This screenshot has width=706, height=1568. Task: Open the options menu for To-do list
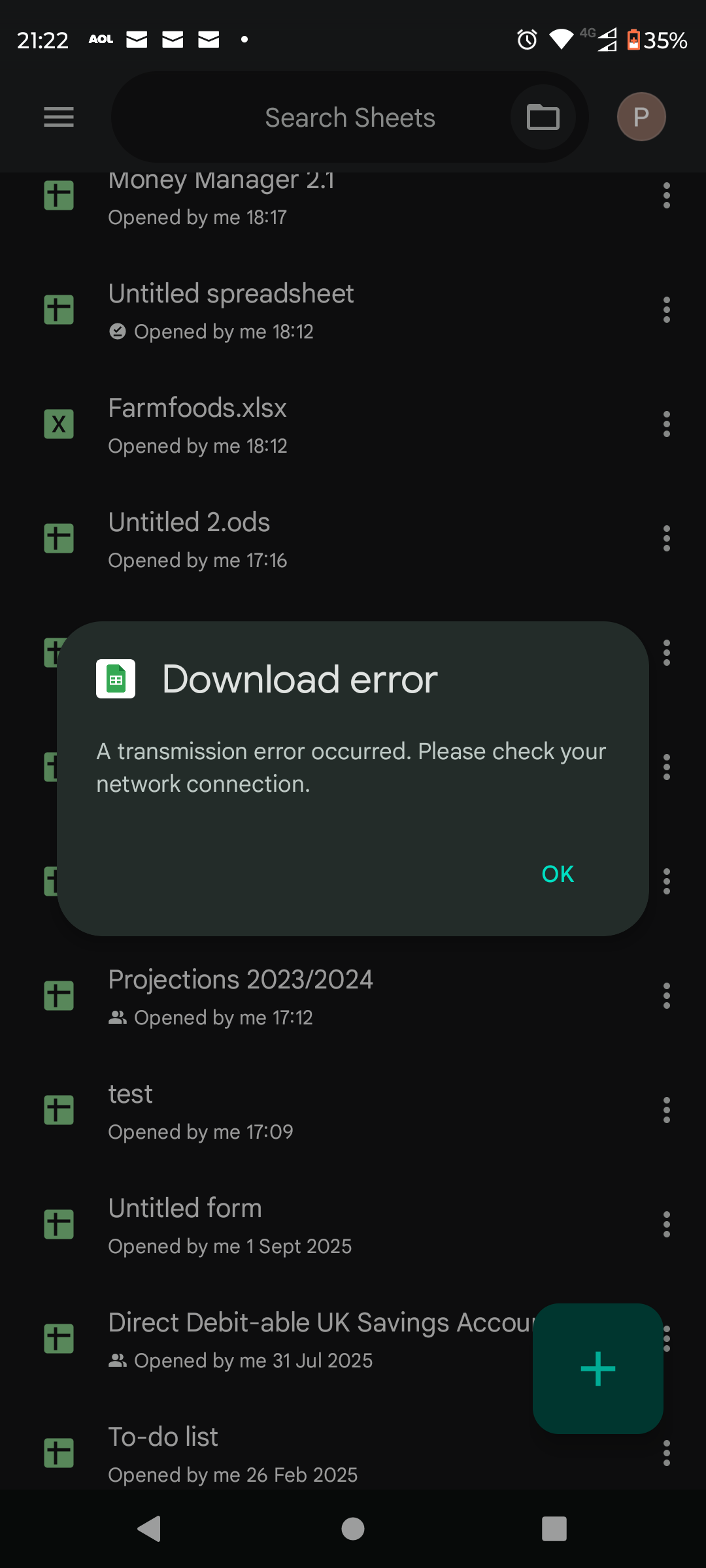coord(666,1453)
